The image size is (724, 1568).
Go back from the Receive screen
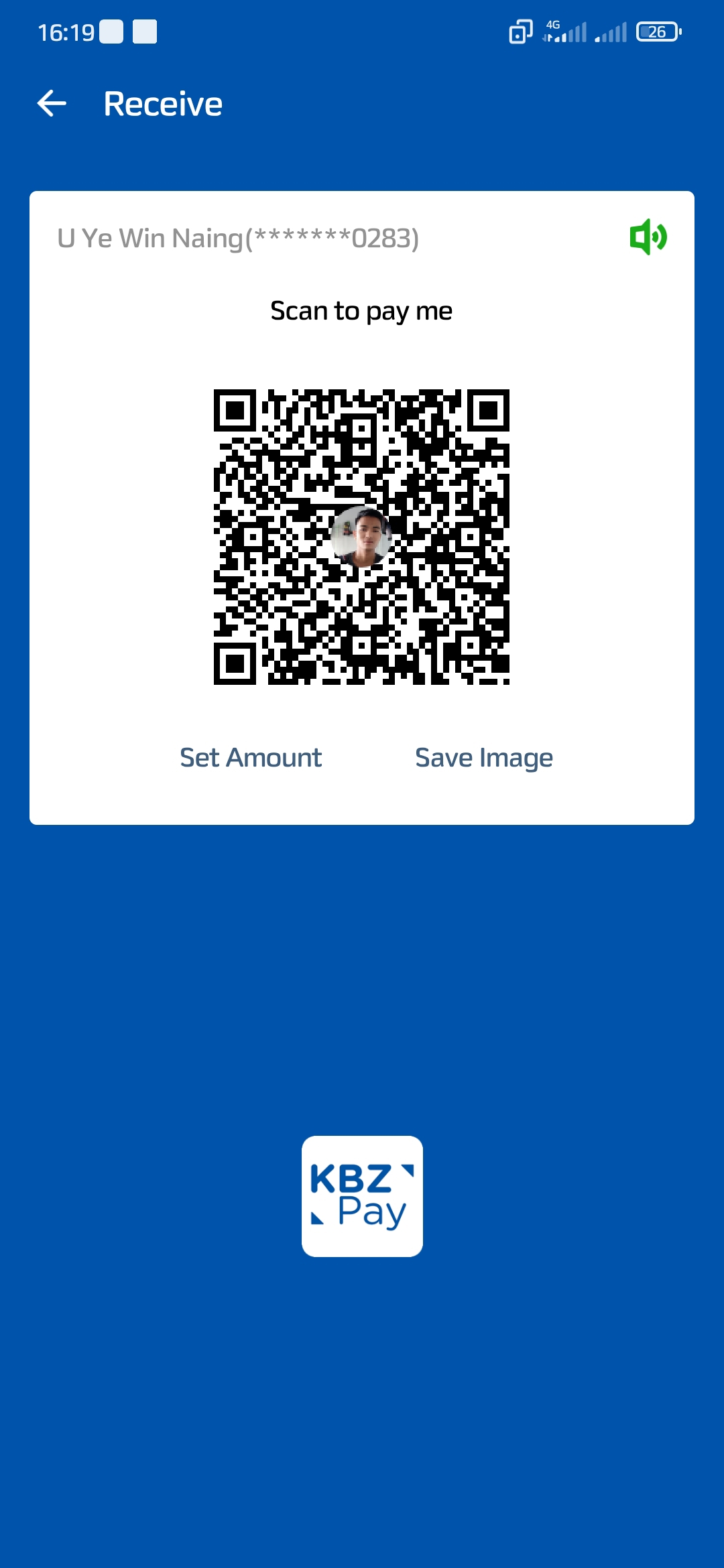click(52, 104)
